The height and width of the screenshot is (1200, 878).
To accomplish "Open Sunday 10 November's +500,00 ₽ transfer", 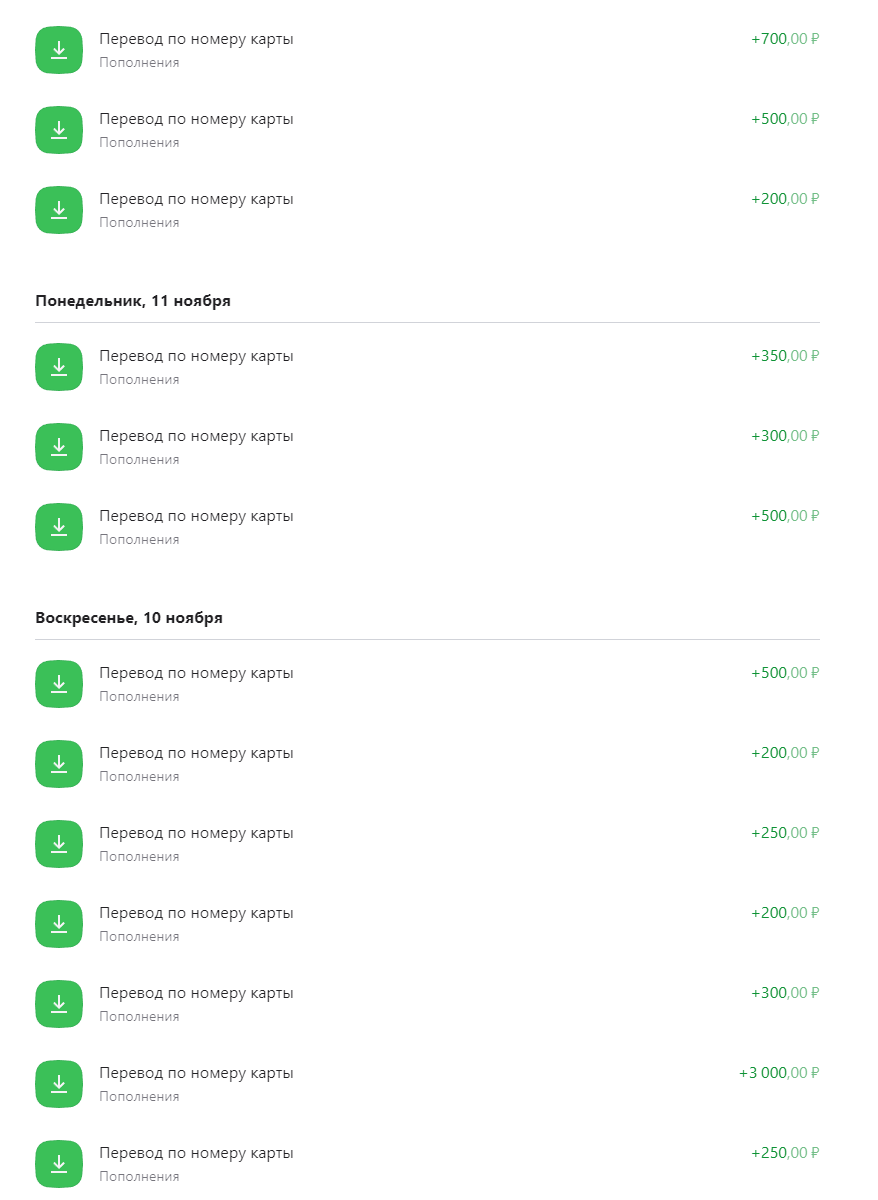I will pyautogui.click(x=427, y=684).
